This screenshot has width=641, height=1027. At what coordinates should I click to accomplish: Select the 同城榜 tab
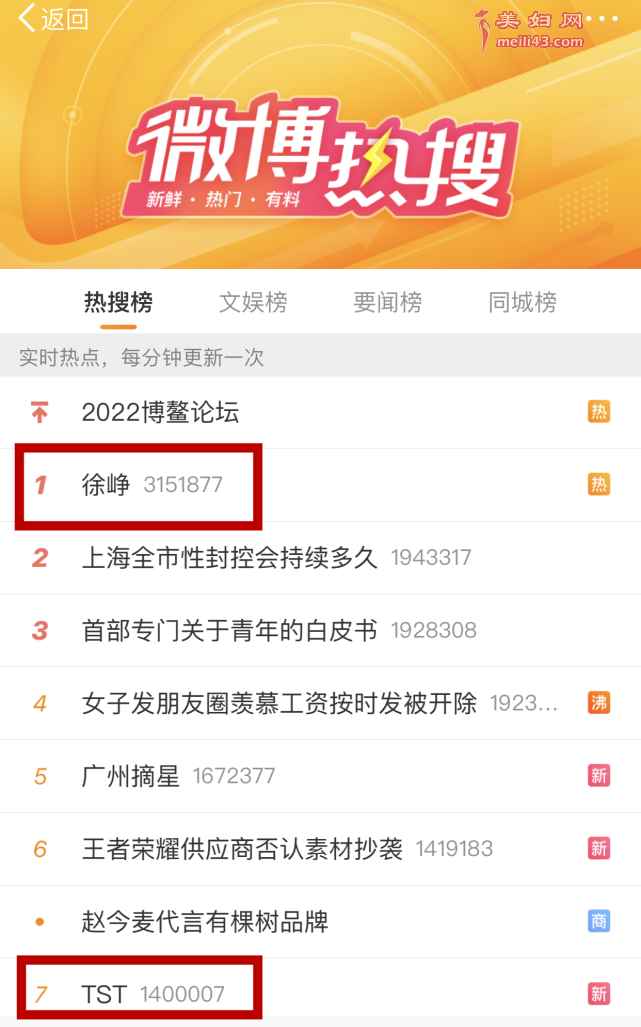(522, 302)
